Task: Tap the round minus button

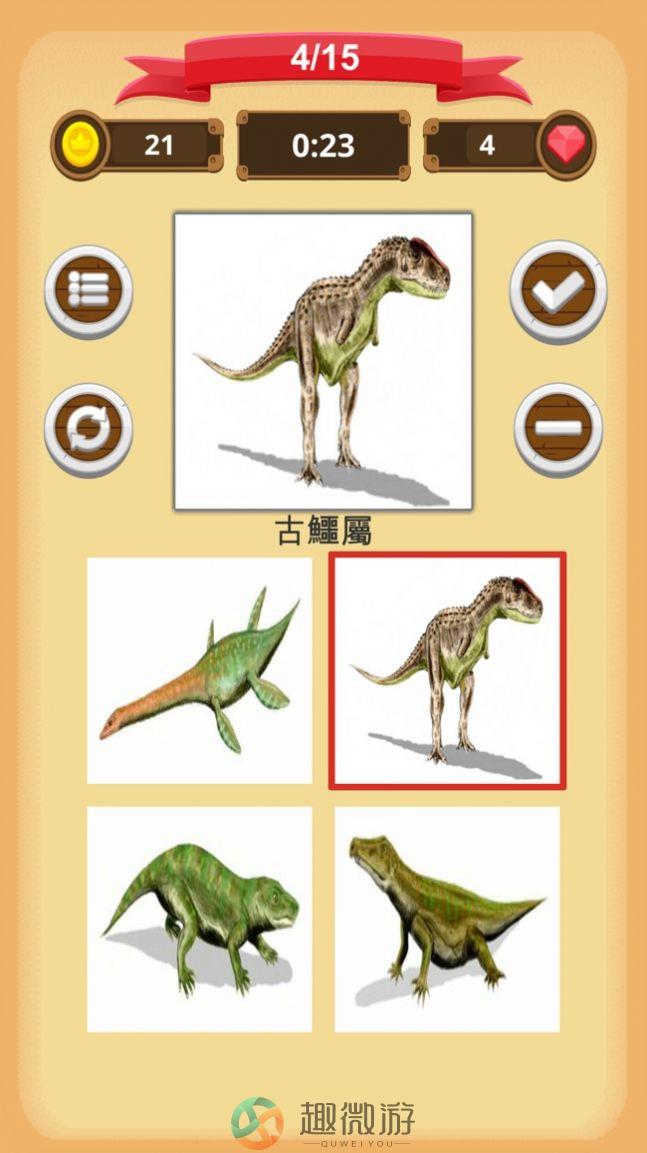Action: (x=557, y=429)
